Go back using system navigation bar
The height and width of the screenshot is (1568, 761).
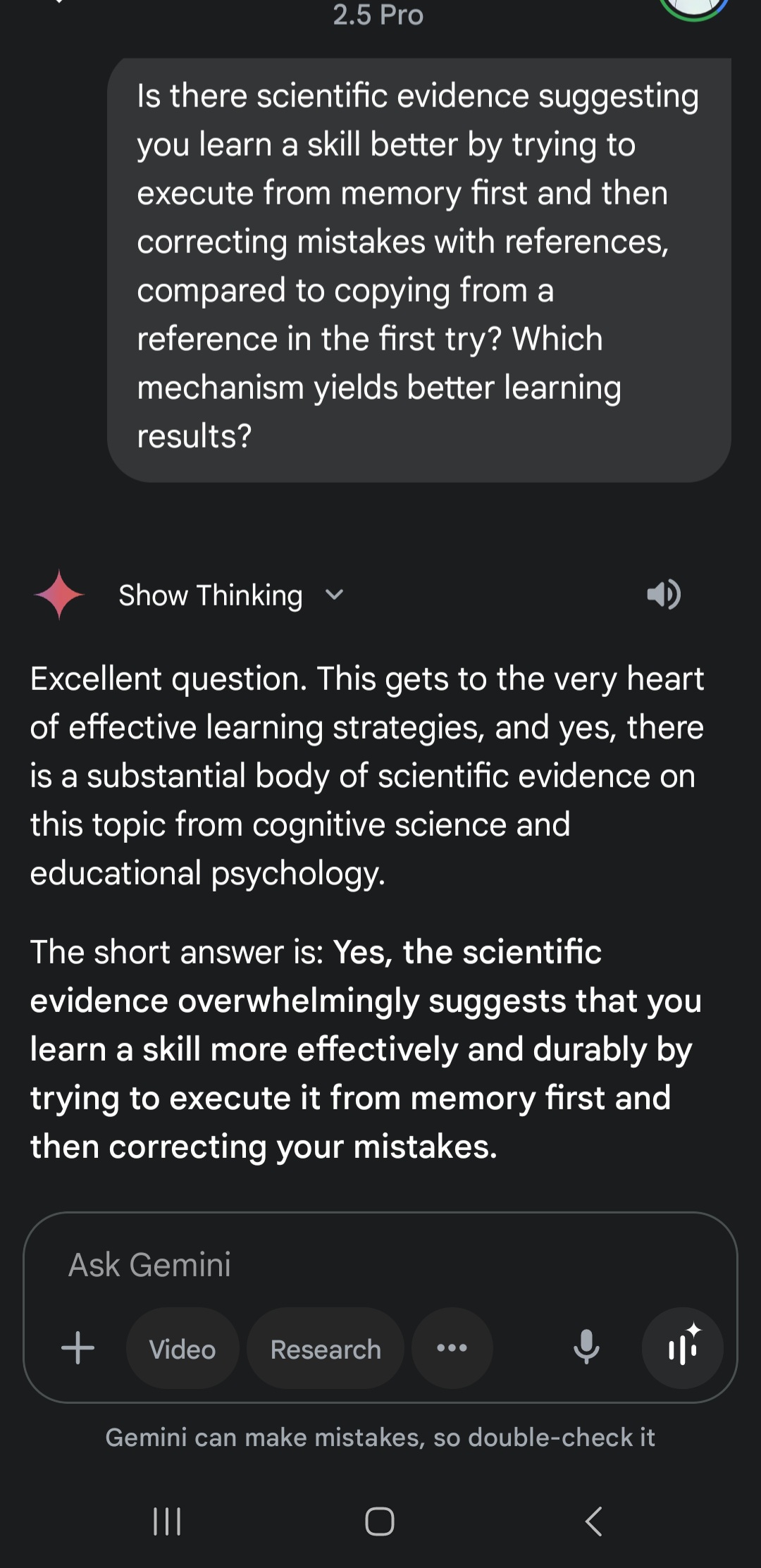coord(593,1521)
